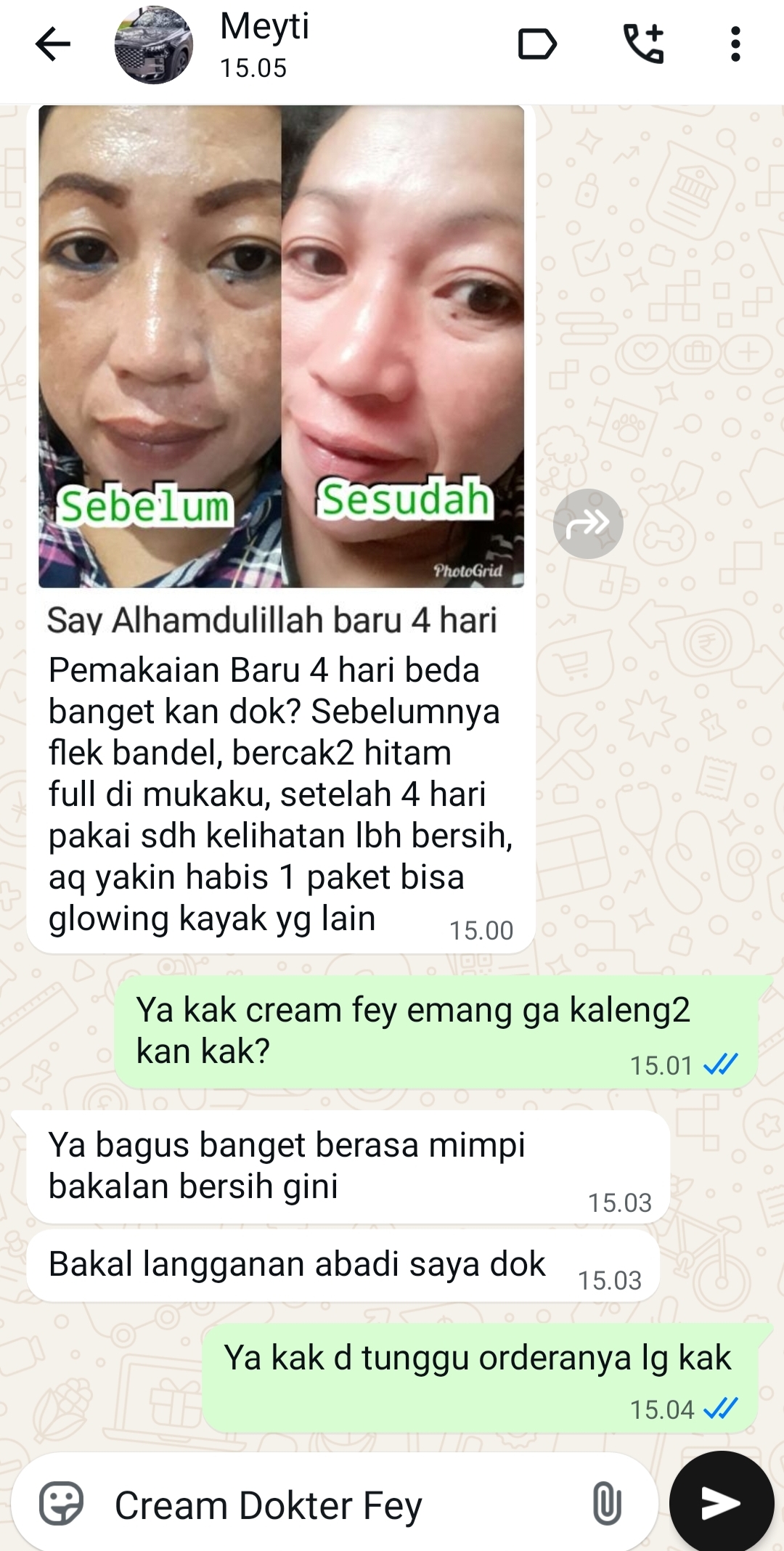Send the typed message
This screenshot has height=1551, width=784.
[720, 1503]
